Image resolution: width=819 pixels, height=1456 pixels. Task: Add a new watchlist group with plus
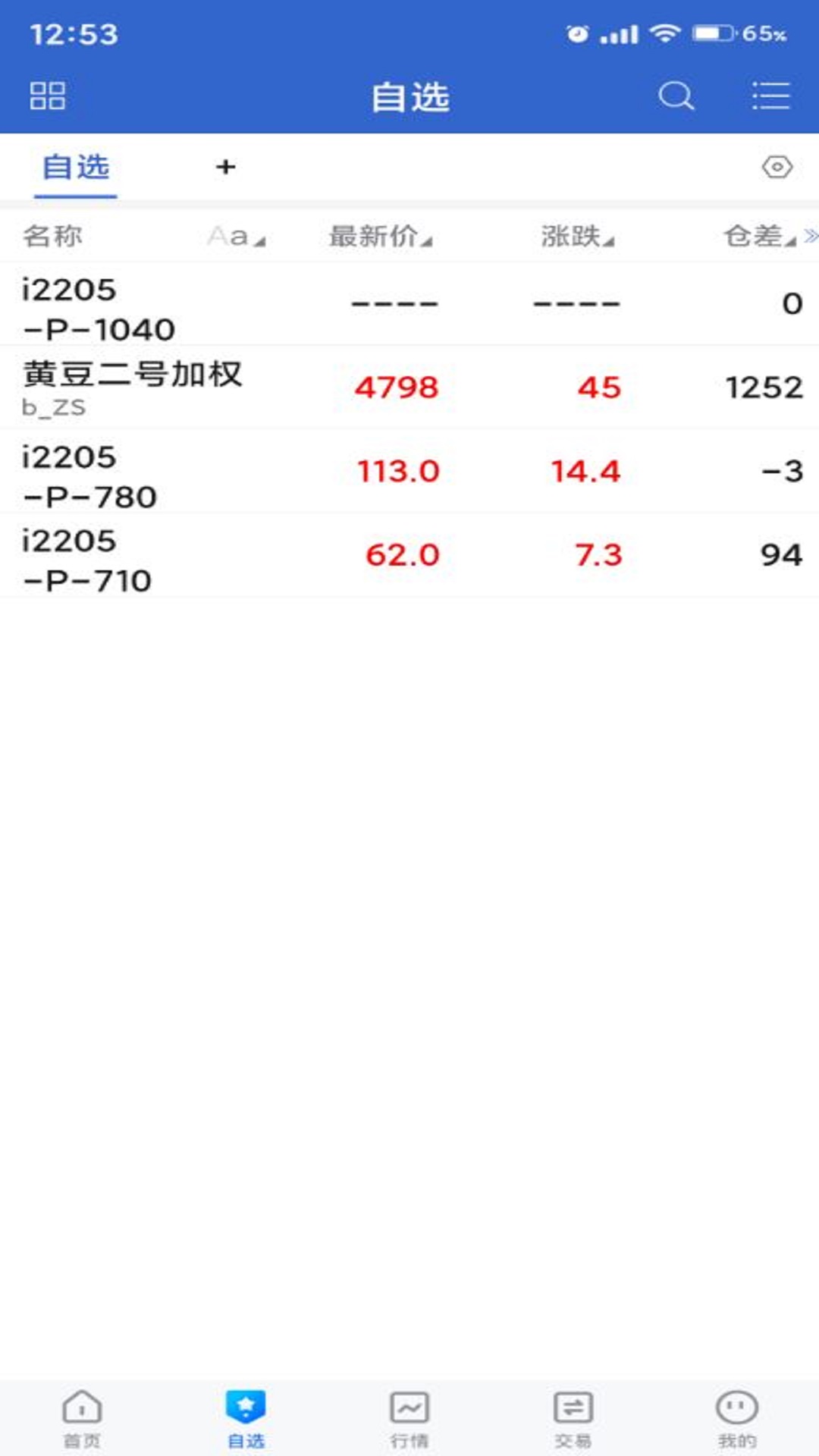click(225, 167)
